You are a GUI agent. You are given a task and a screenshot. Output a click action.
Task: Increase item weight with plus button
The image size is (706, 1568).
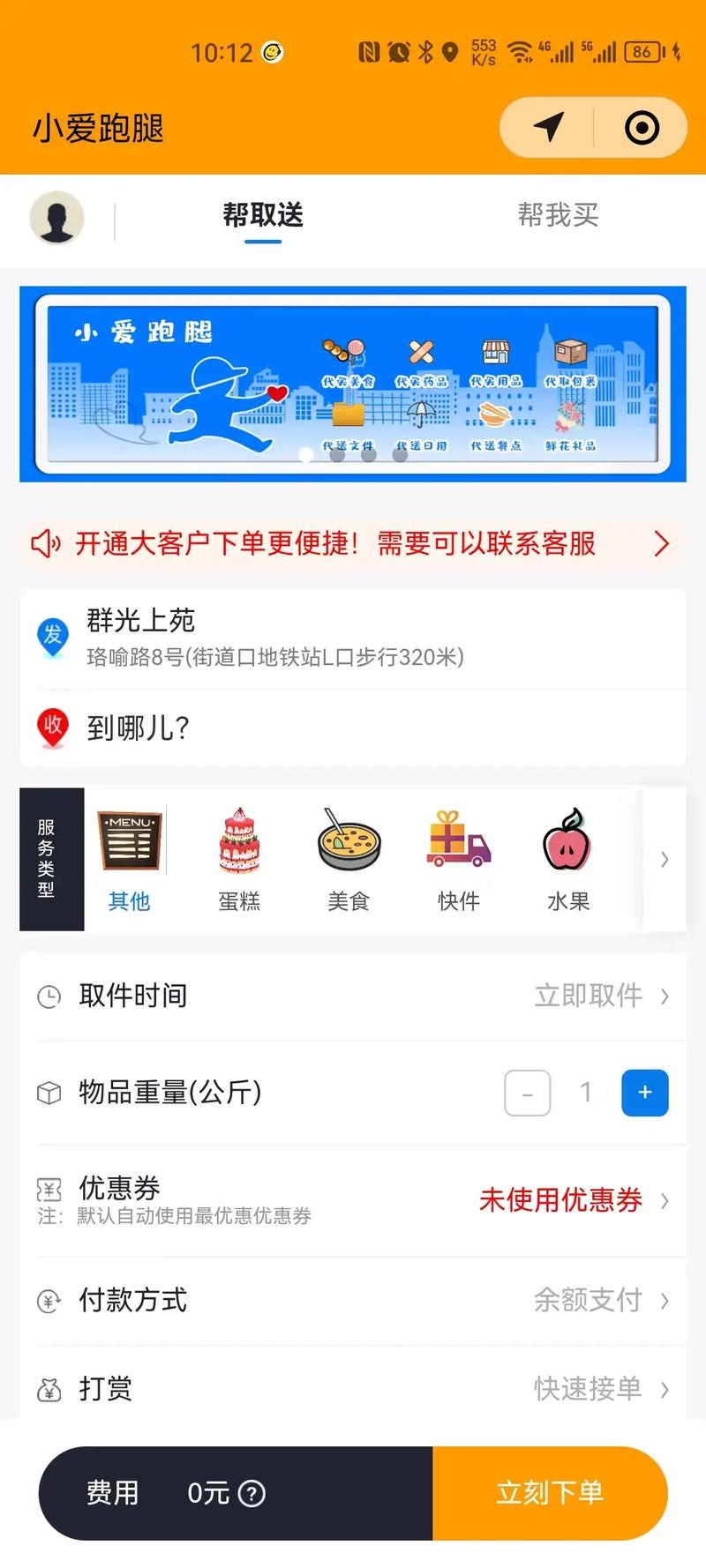coord(645,1093)
